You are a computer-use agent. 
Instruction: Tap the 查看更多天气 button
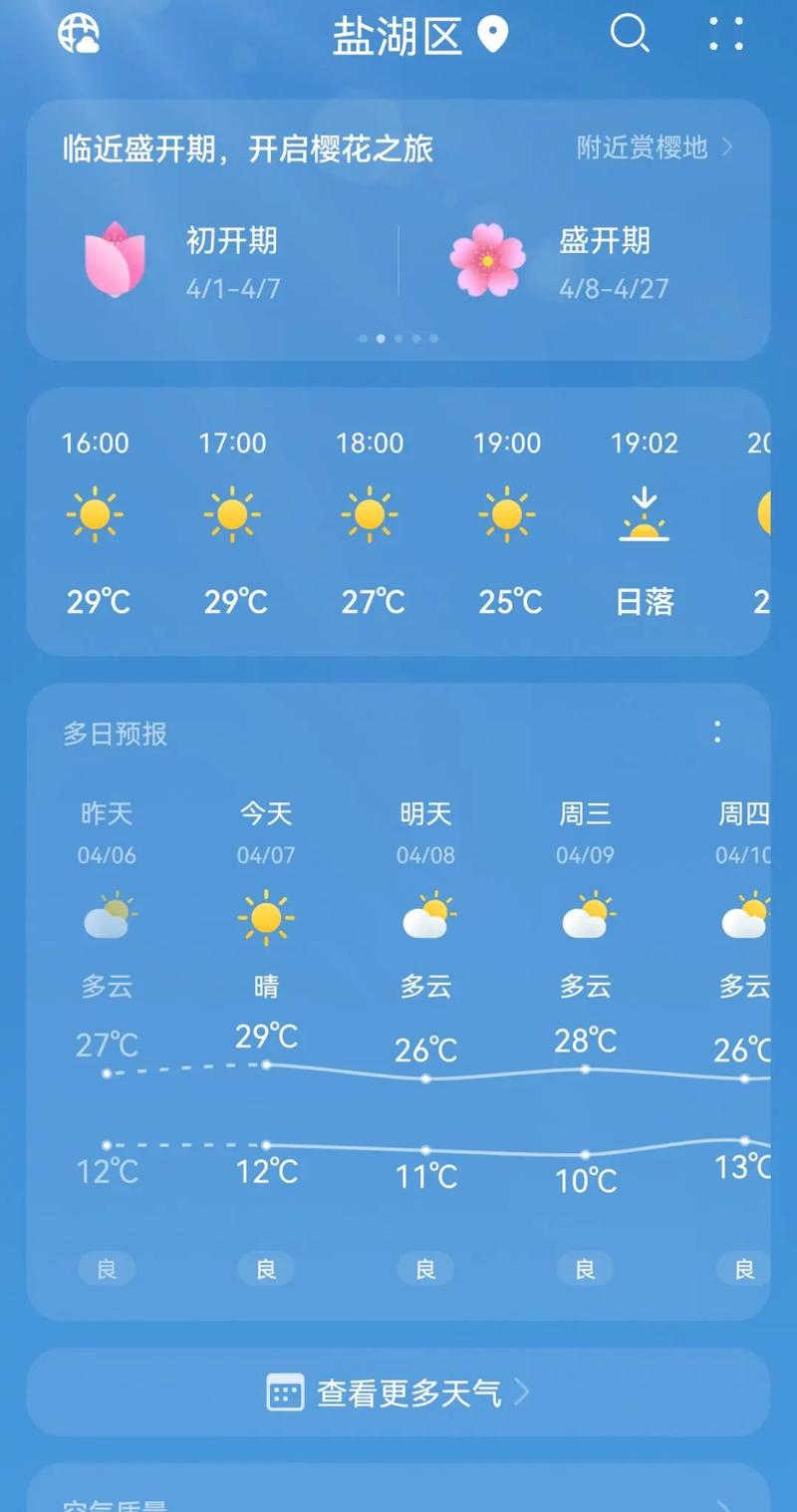coord(398,1394)
